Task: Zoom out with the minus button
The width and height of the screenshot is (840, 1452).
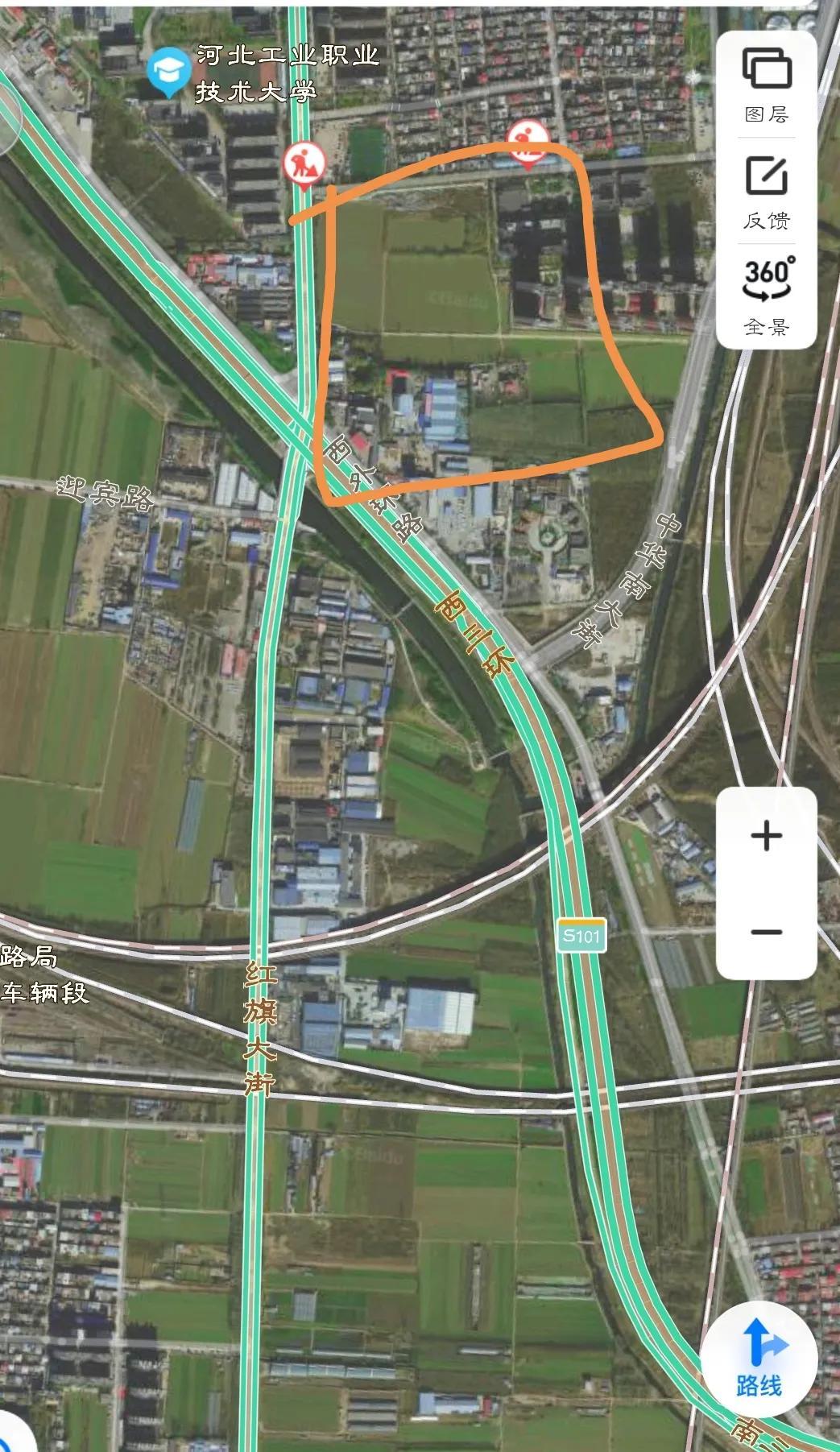Action: pyautogui.click(x=766, y=933)
